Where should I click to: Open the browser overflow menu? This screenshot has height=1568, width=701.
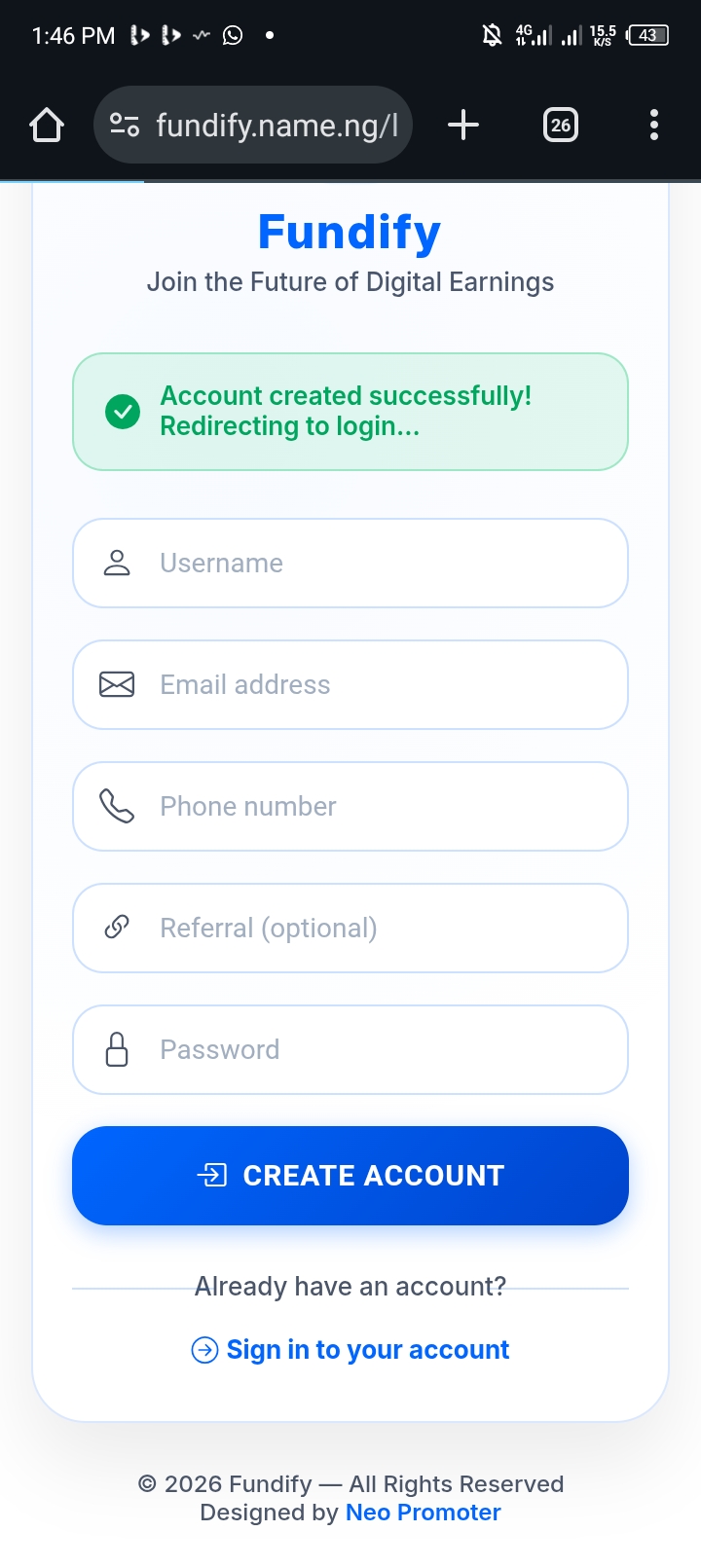click(x=653, y=125)
